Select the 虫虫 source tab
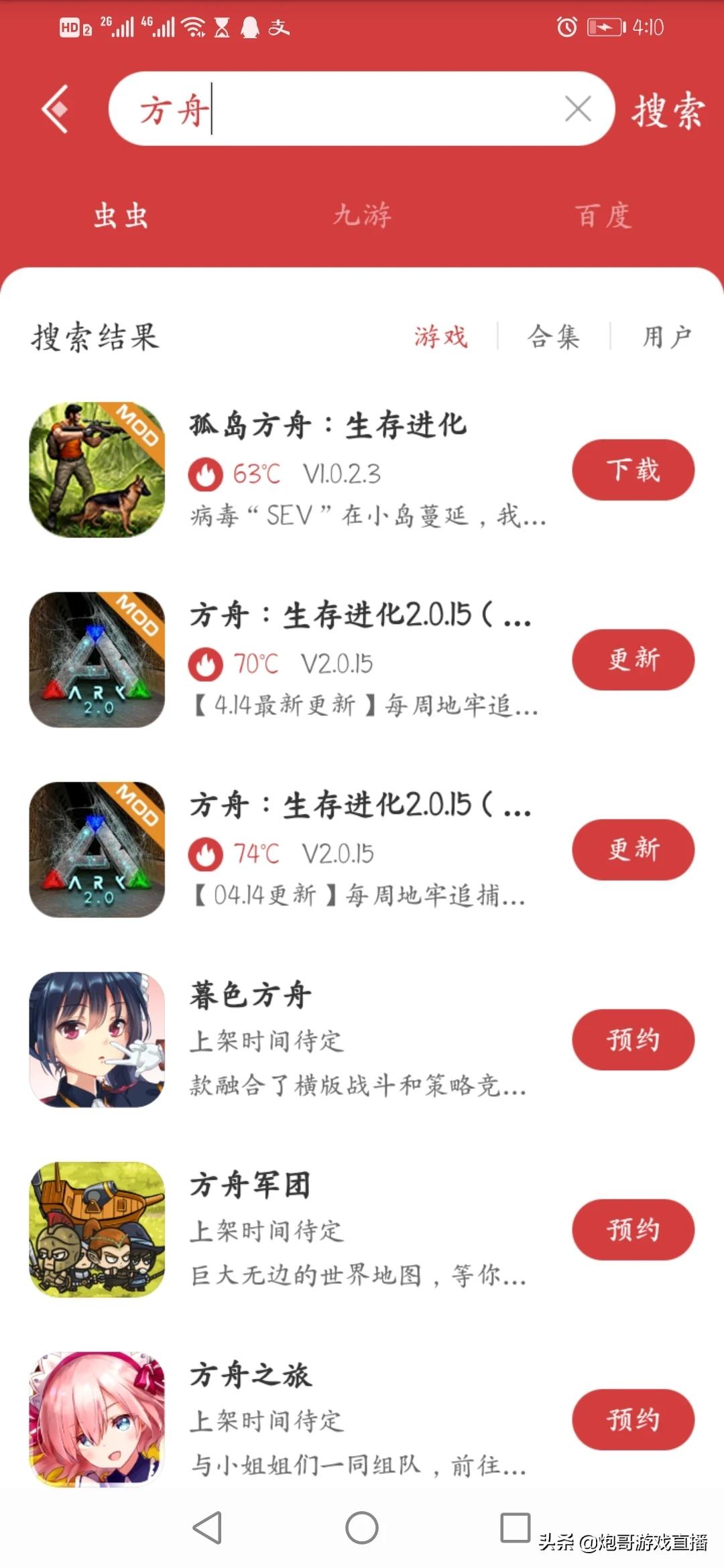724x1568 pixels. pyautogui.click(x=121, y=216)
